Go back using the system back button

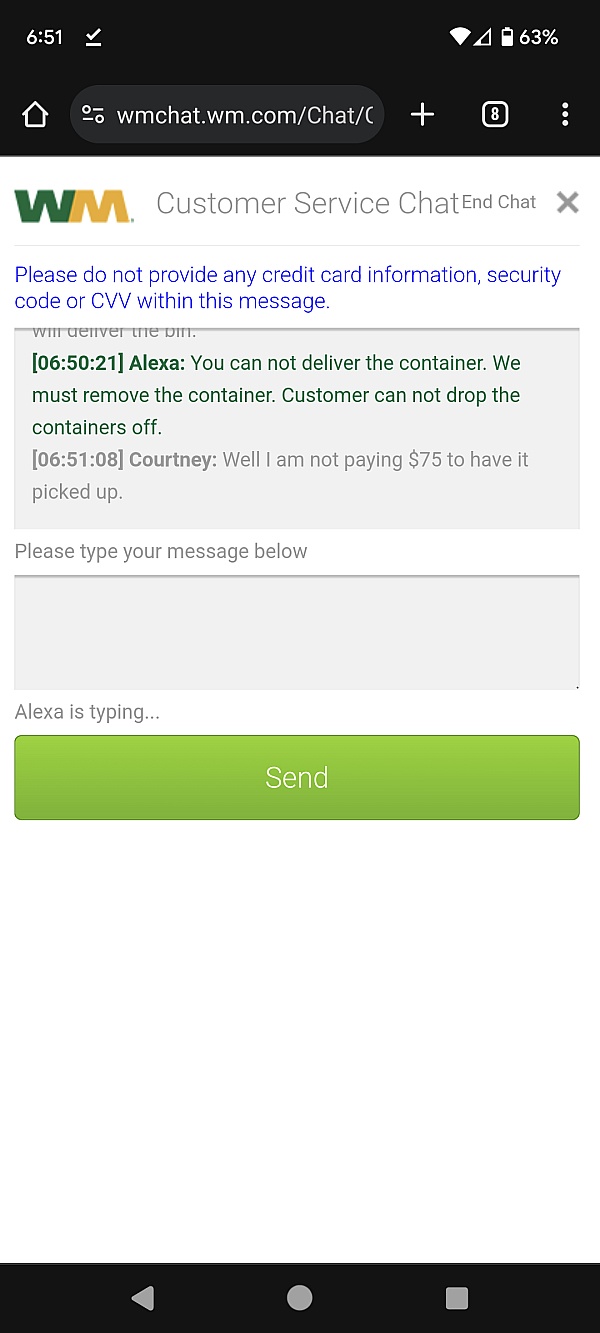[143, 1298]
